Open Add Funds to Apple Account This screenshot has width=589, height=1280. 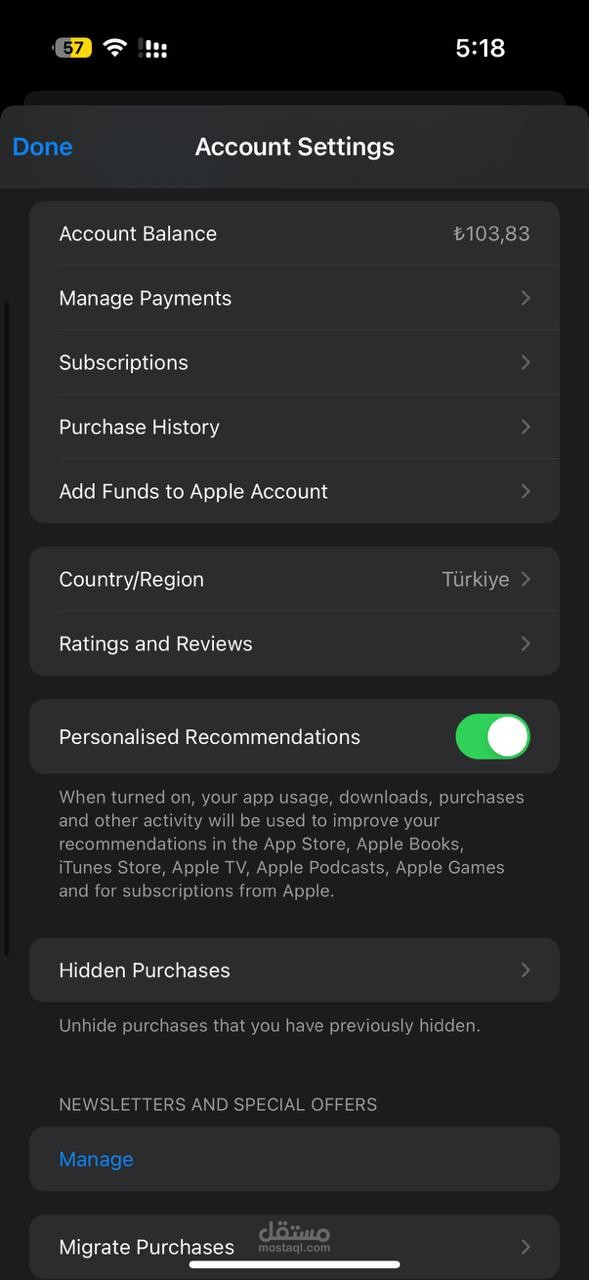294,491
